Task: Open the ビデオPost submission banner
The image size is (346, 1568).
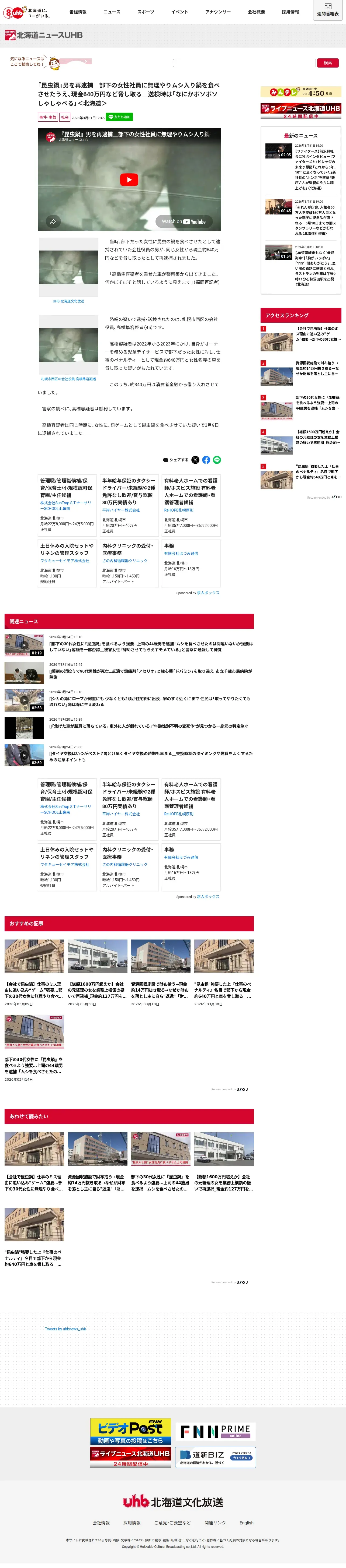Action: (130, 1432)
